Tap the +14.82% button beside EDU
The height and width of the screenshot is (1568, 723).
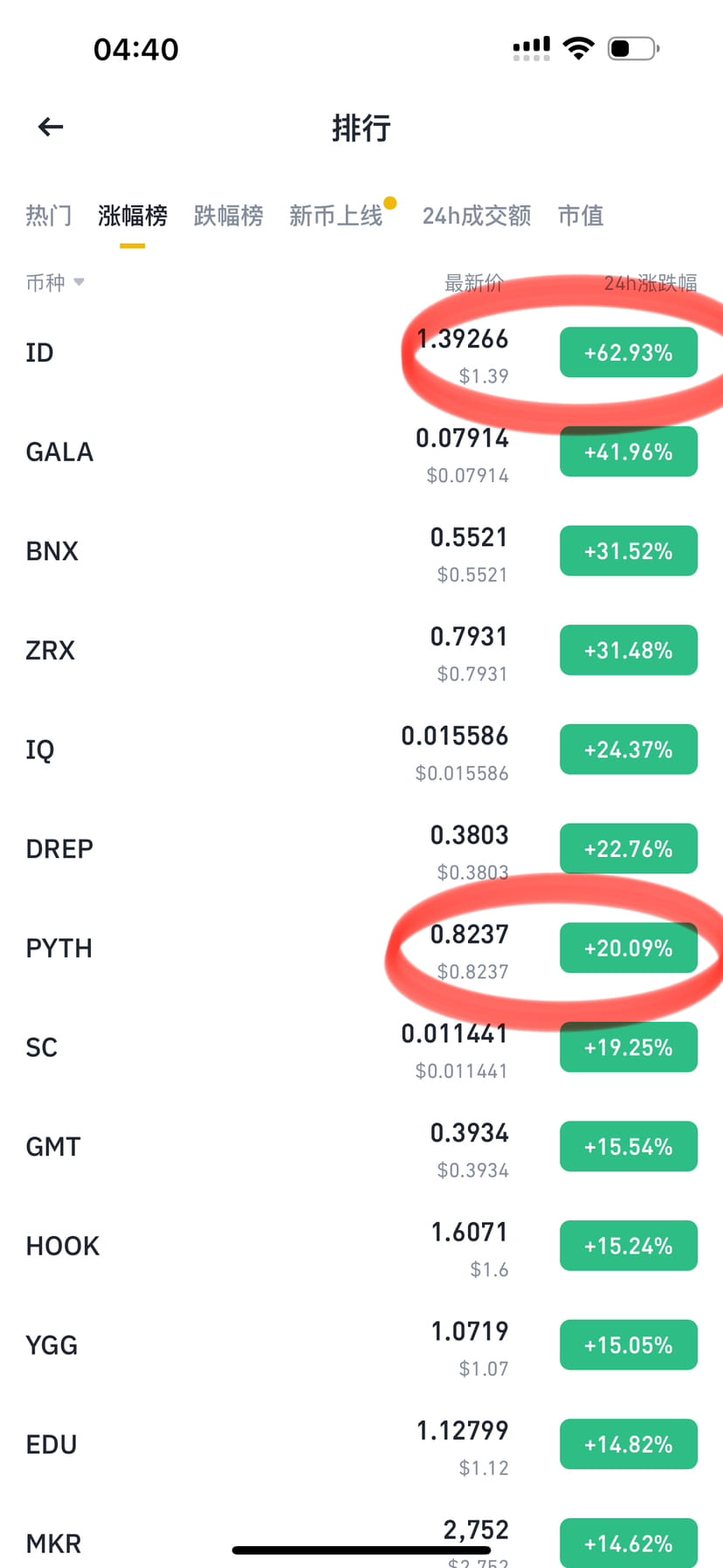[x=628, y=1444]
